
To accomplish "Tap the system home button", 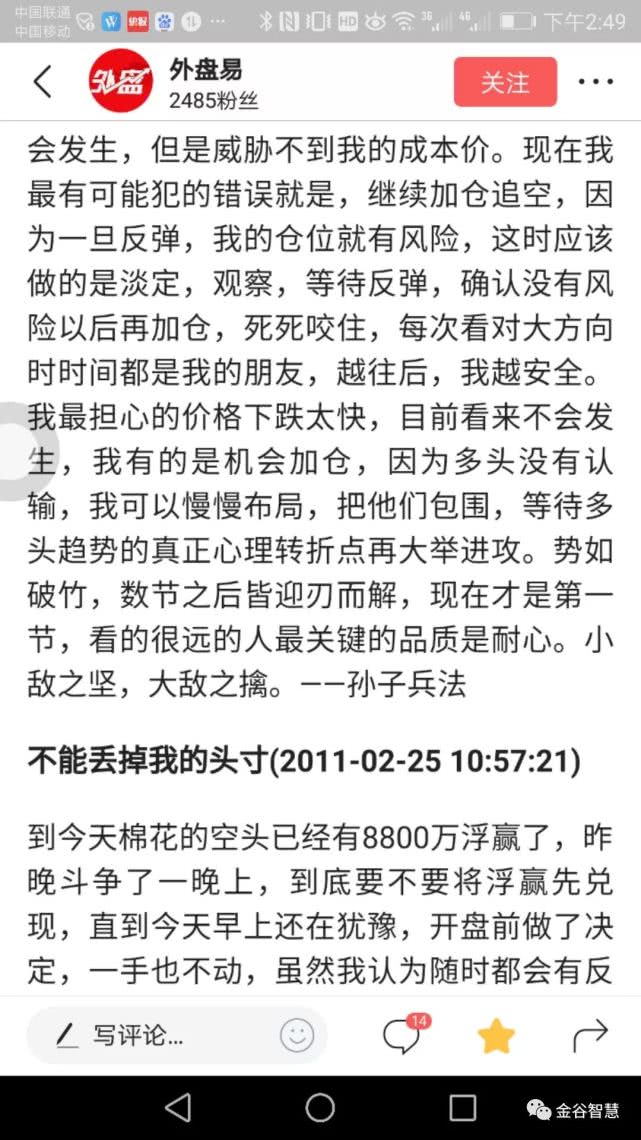I will click(320, 1107).
